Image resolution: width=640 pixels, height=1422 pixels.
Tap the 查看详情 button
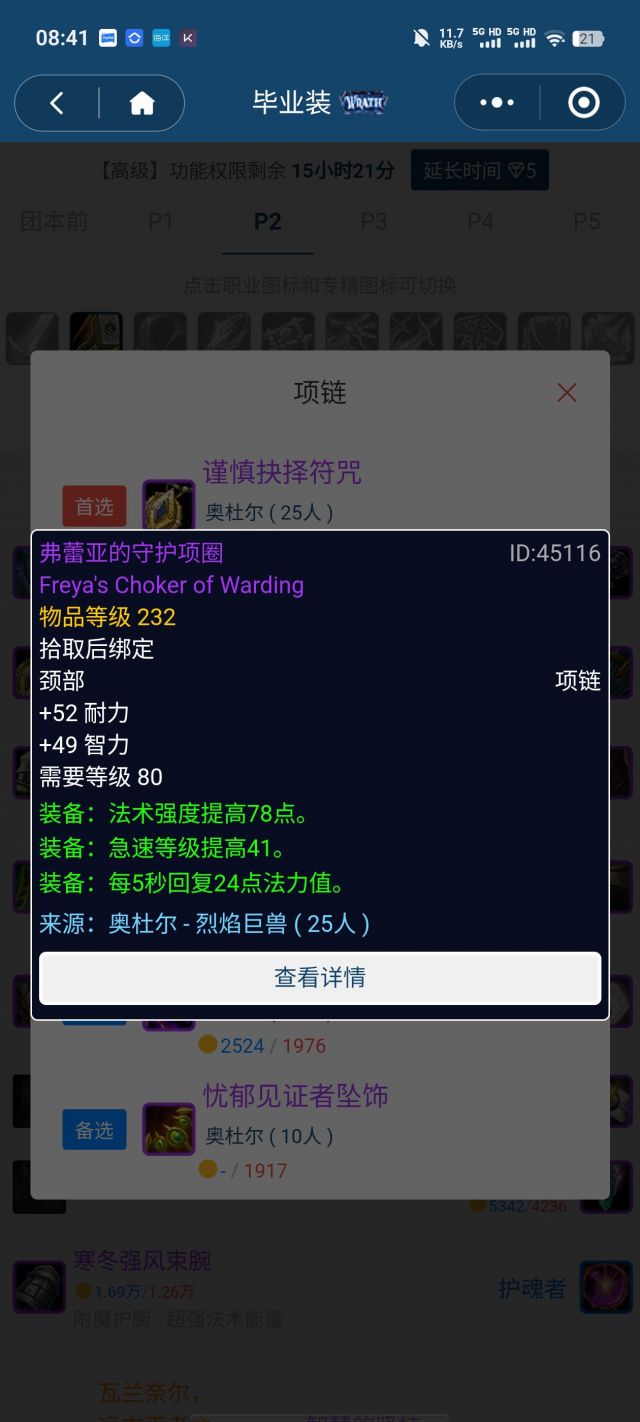pyautogui.click(x=320, y=977)
